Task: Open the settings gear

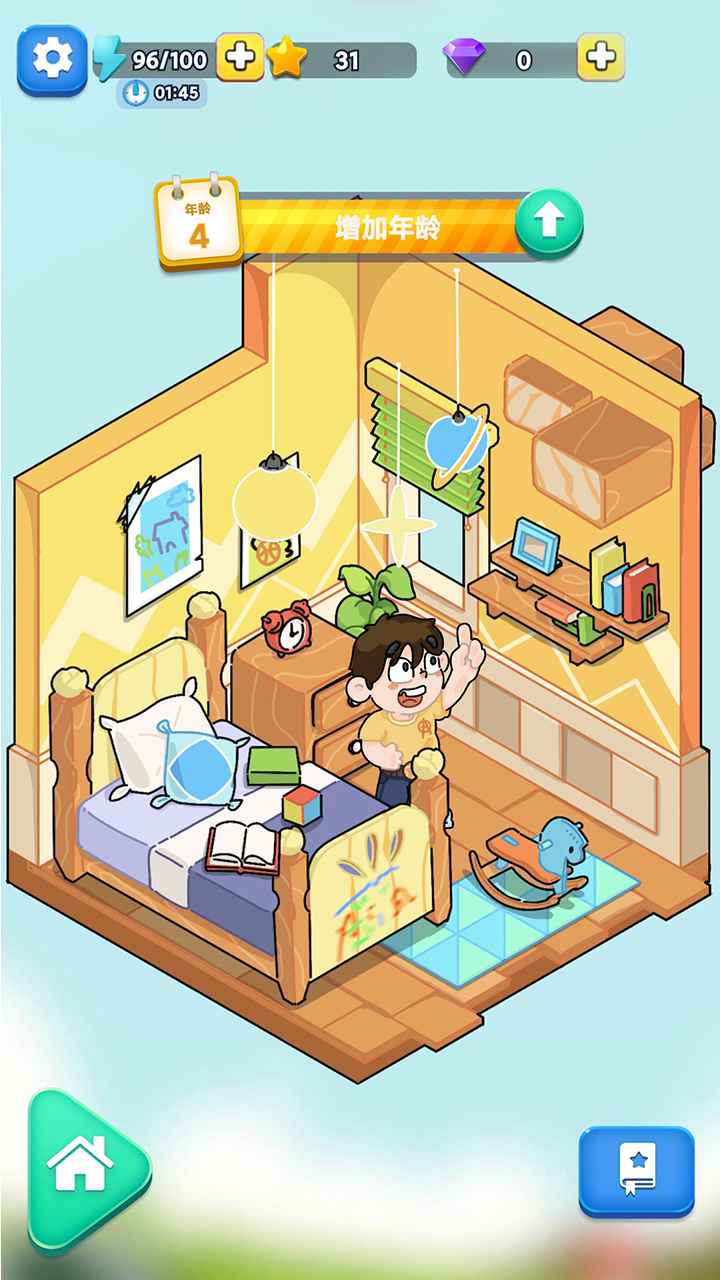Action: pyautogui.click(x=52, y=60)
